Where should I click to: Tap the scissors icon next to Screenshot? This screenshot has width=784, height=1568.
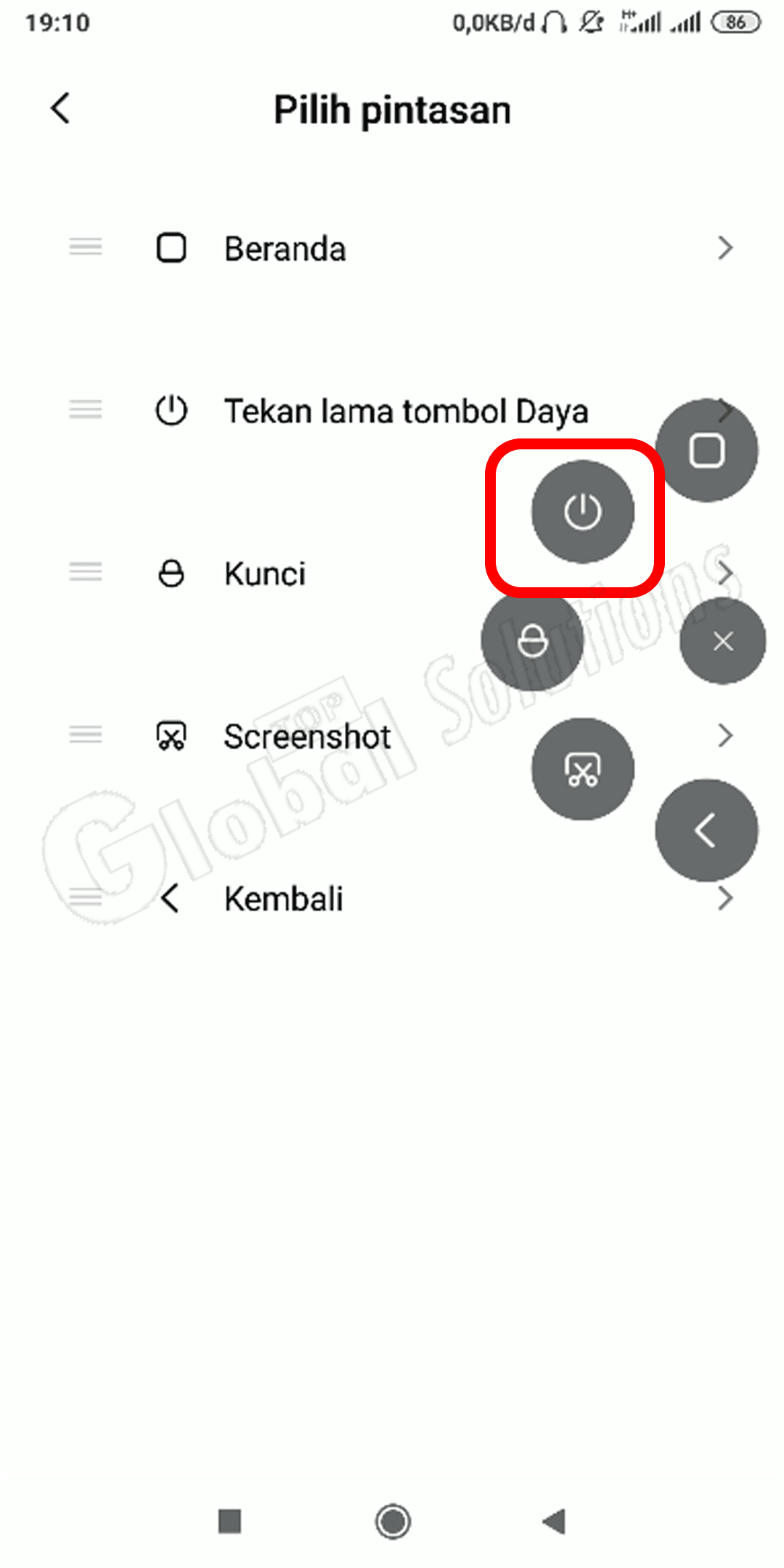(x=171, y=735)
